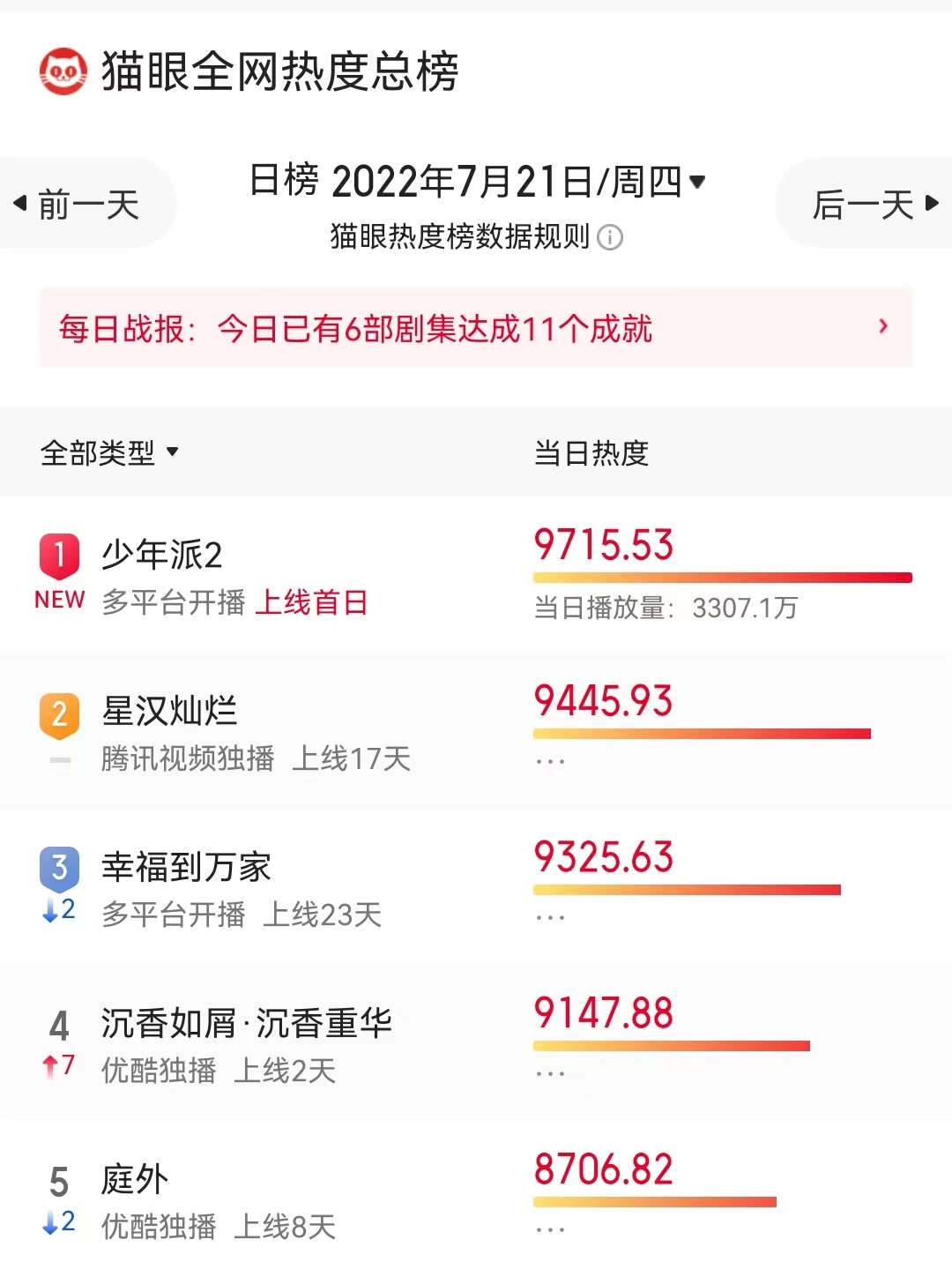Click the blue rank 3 badge of 幸福到万家
Screen dimensions: 952x1277
[58, 869]
